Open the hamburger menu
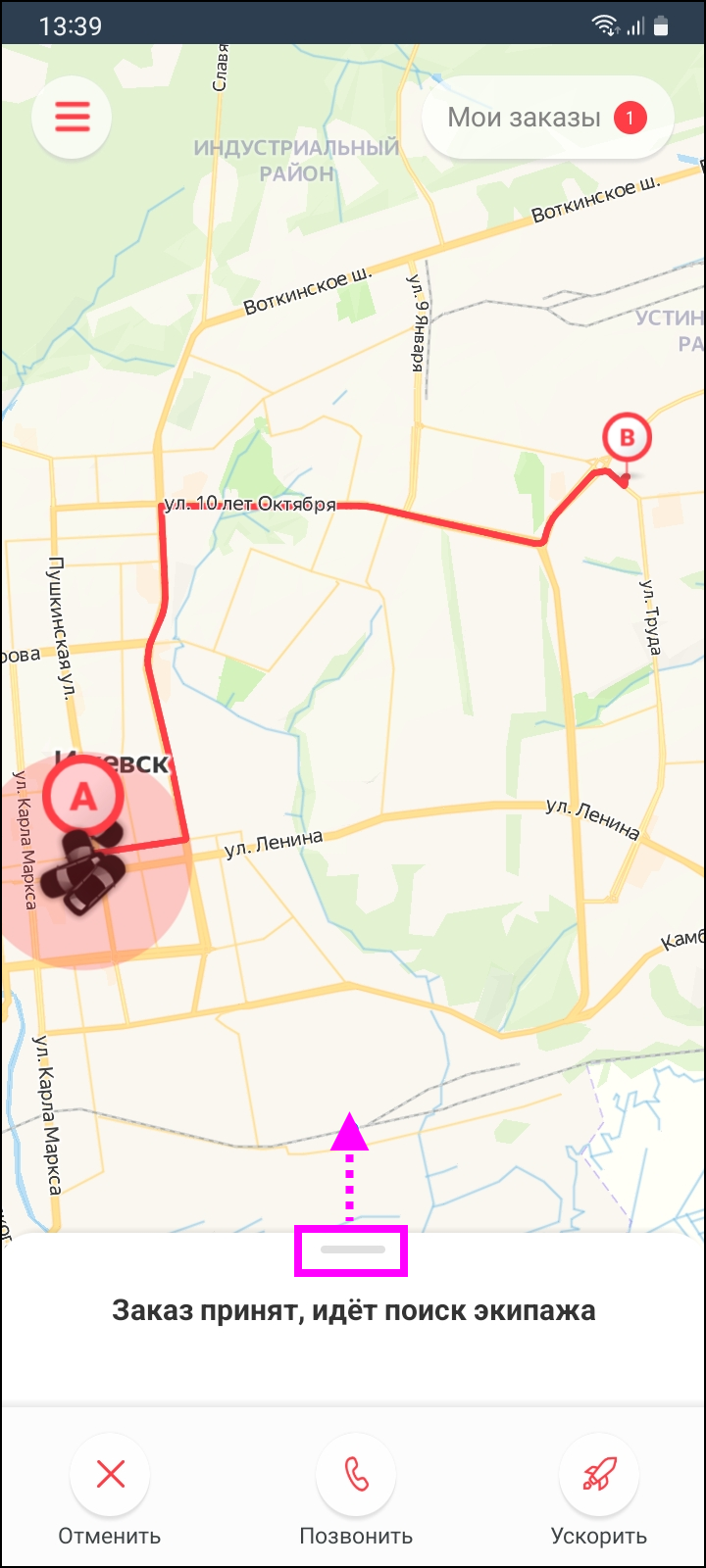 72,117
